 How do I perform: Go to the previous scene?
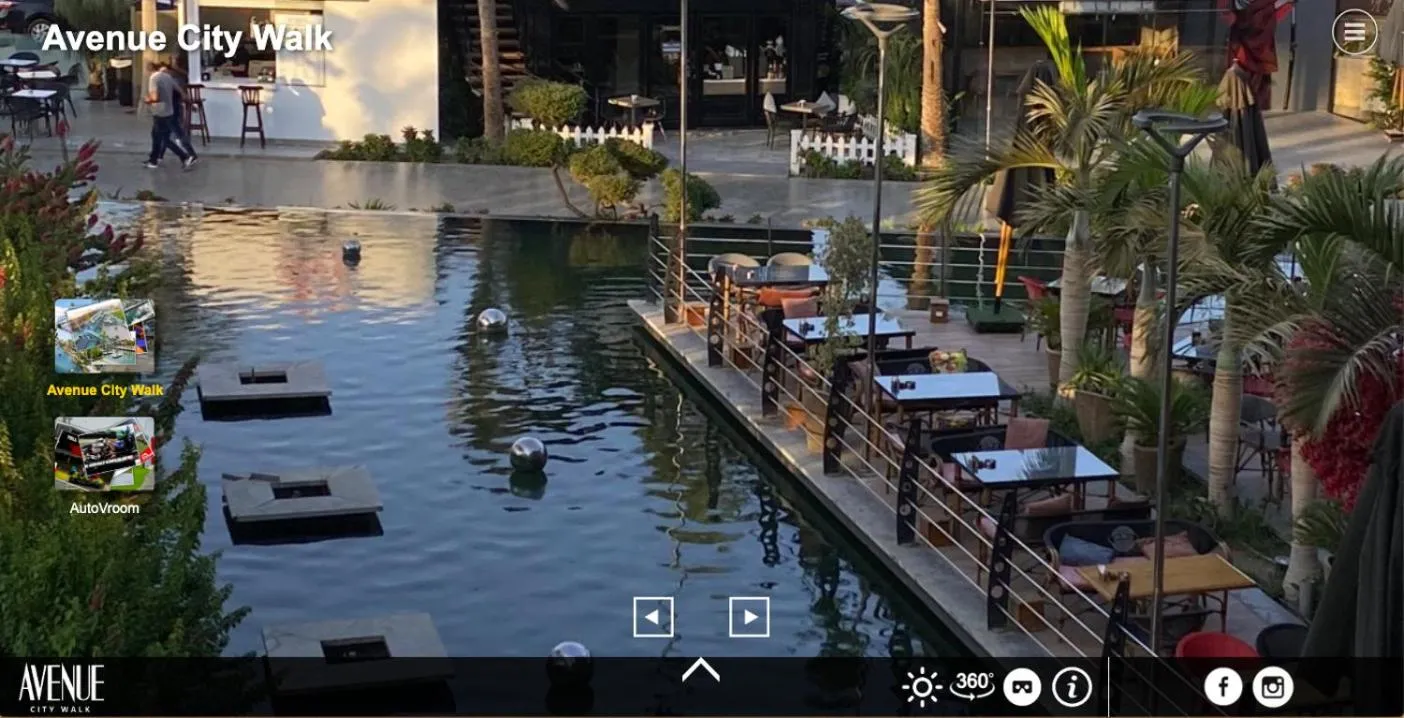pyautogui.click(x=653, y=617)
